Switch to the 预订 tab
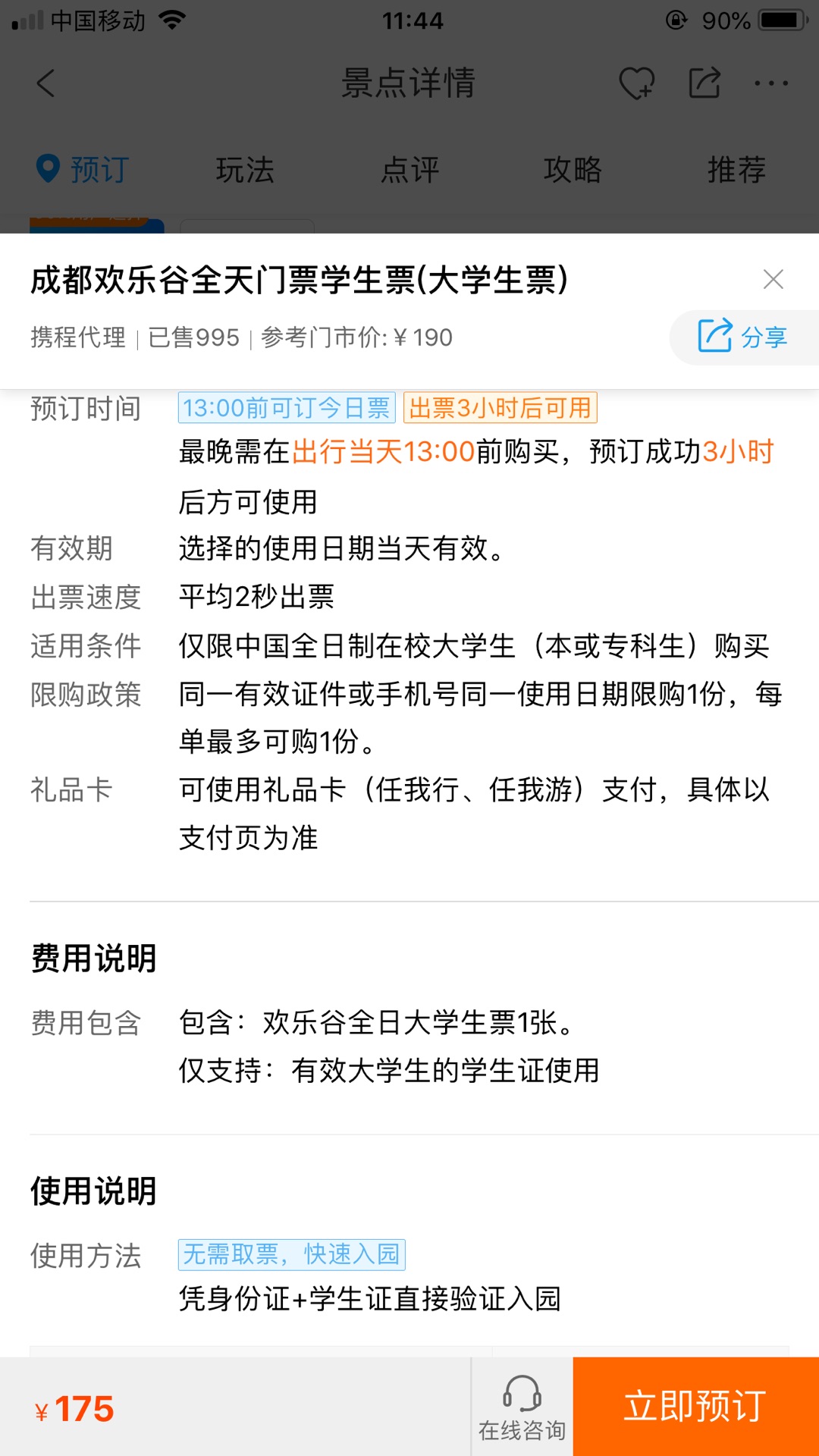 tap(82, 169)
